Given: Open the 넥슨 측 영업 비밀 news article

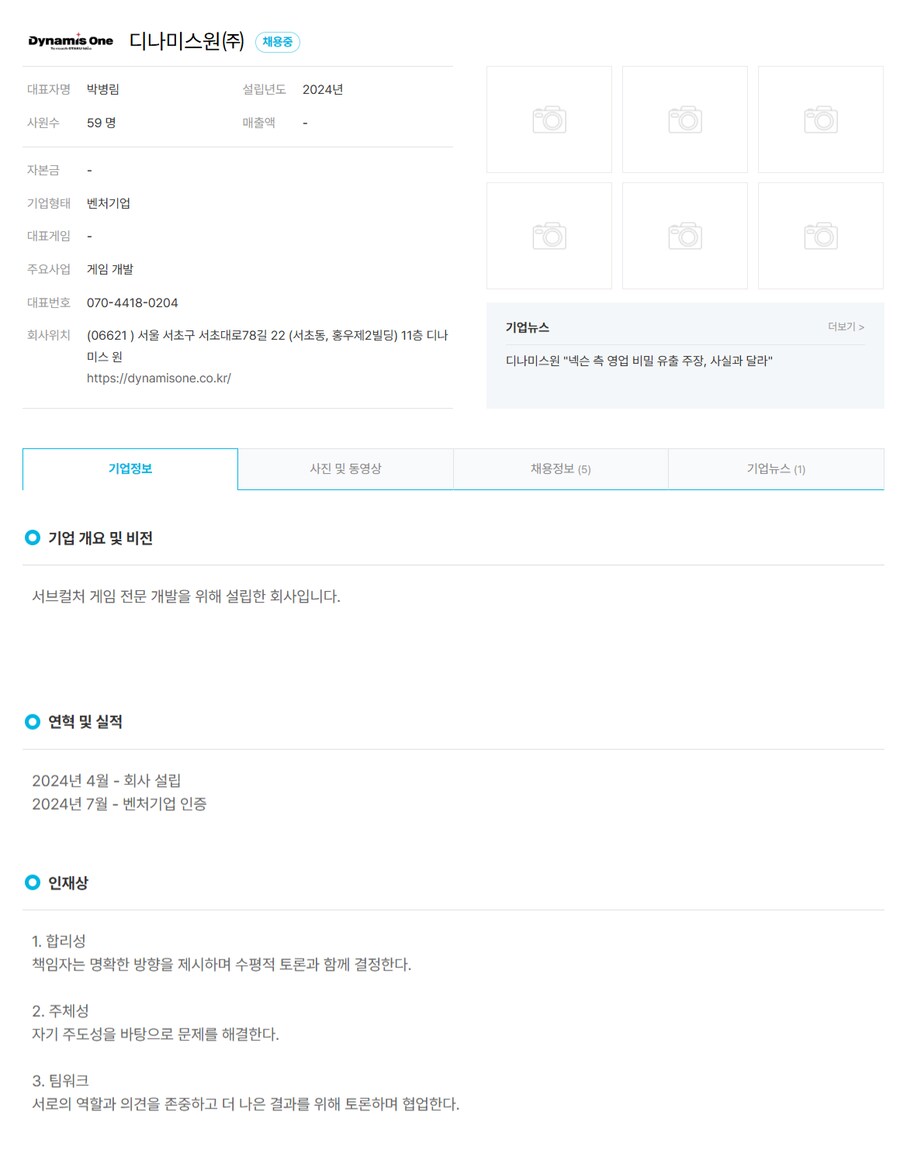Looking at the screenshot, I should click(x=639, y=360).
